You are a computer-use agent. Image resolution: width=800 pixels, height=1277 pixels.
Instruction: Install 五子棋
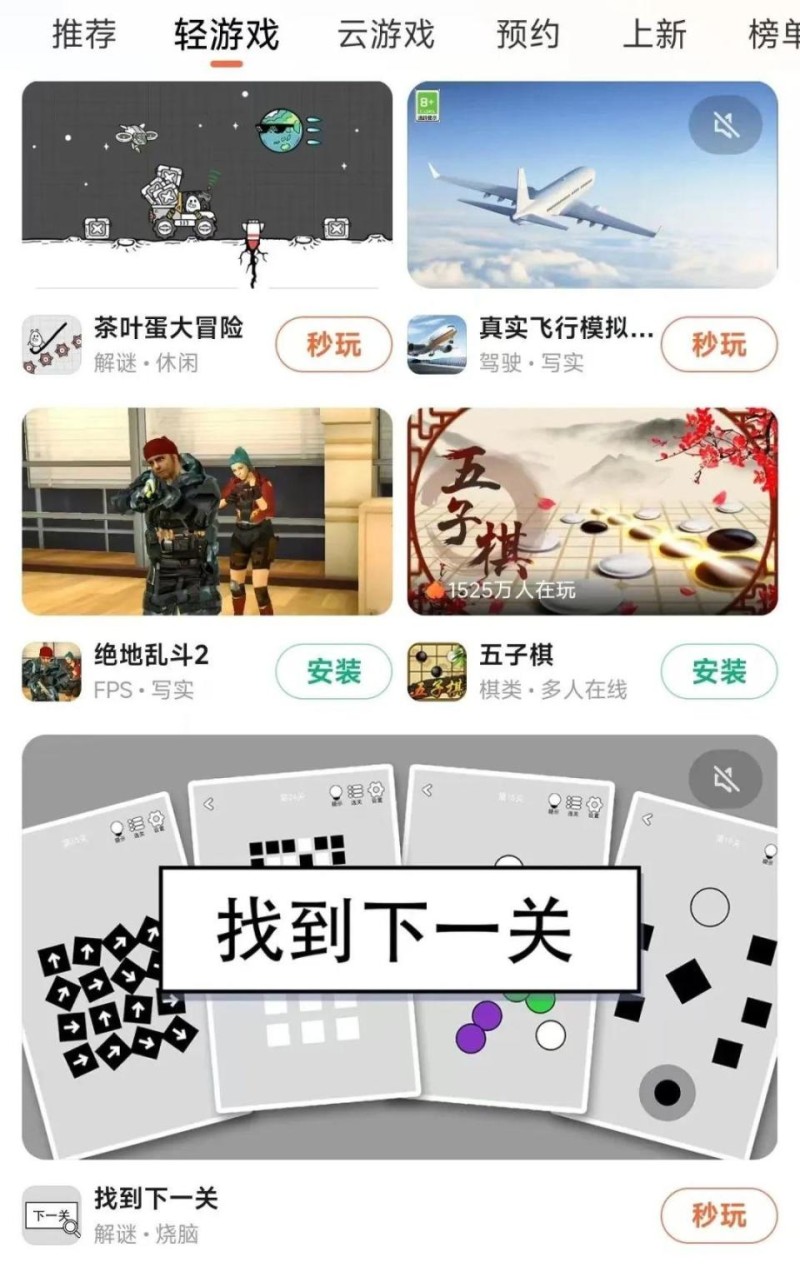(718, 672)
